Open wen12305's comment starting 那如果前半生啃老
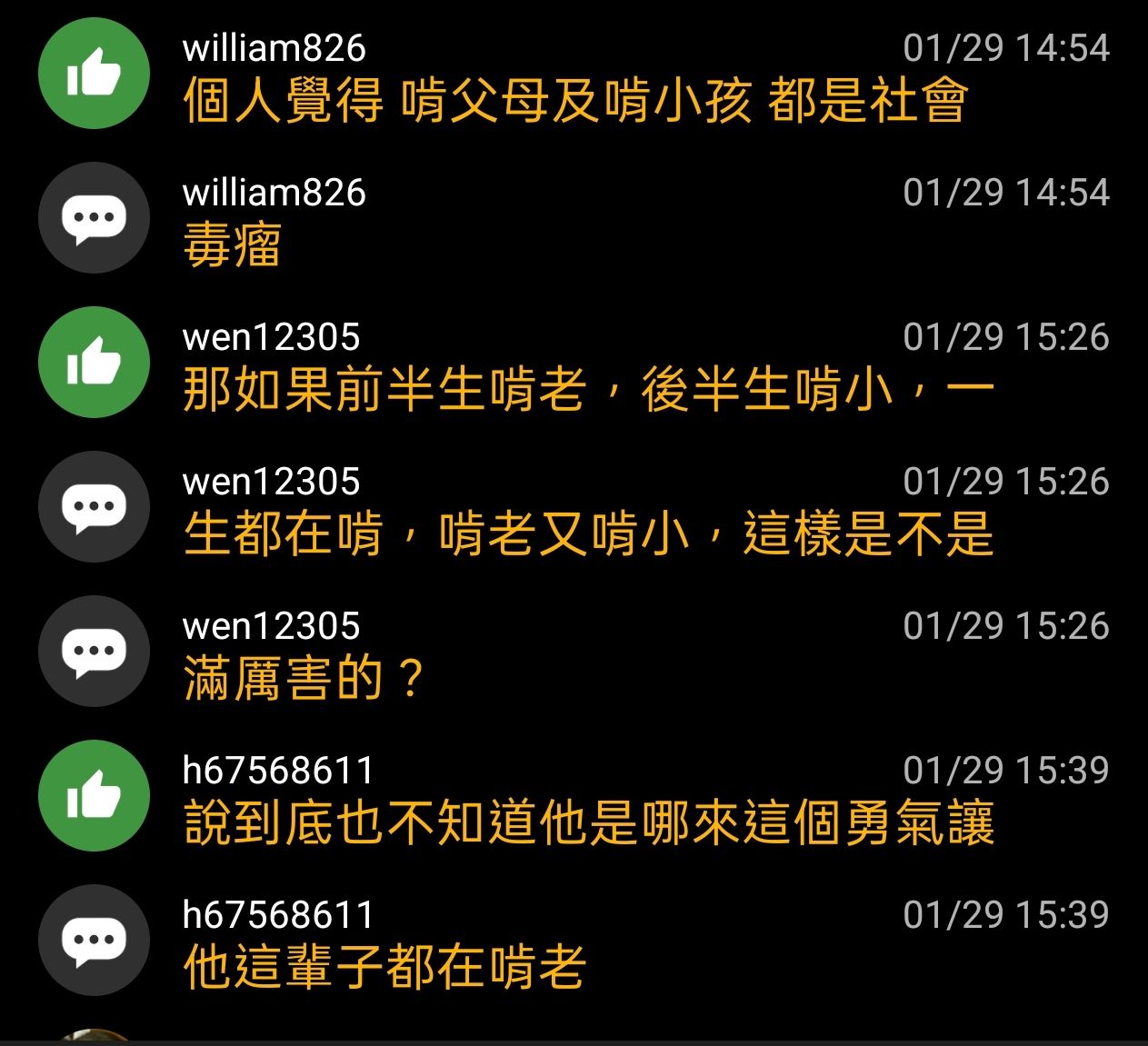1148x1046 pixels. coord(587,390)
